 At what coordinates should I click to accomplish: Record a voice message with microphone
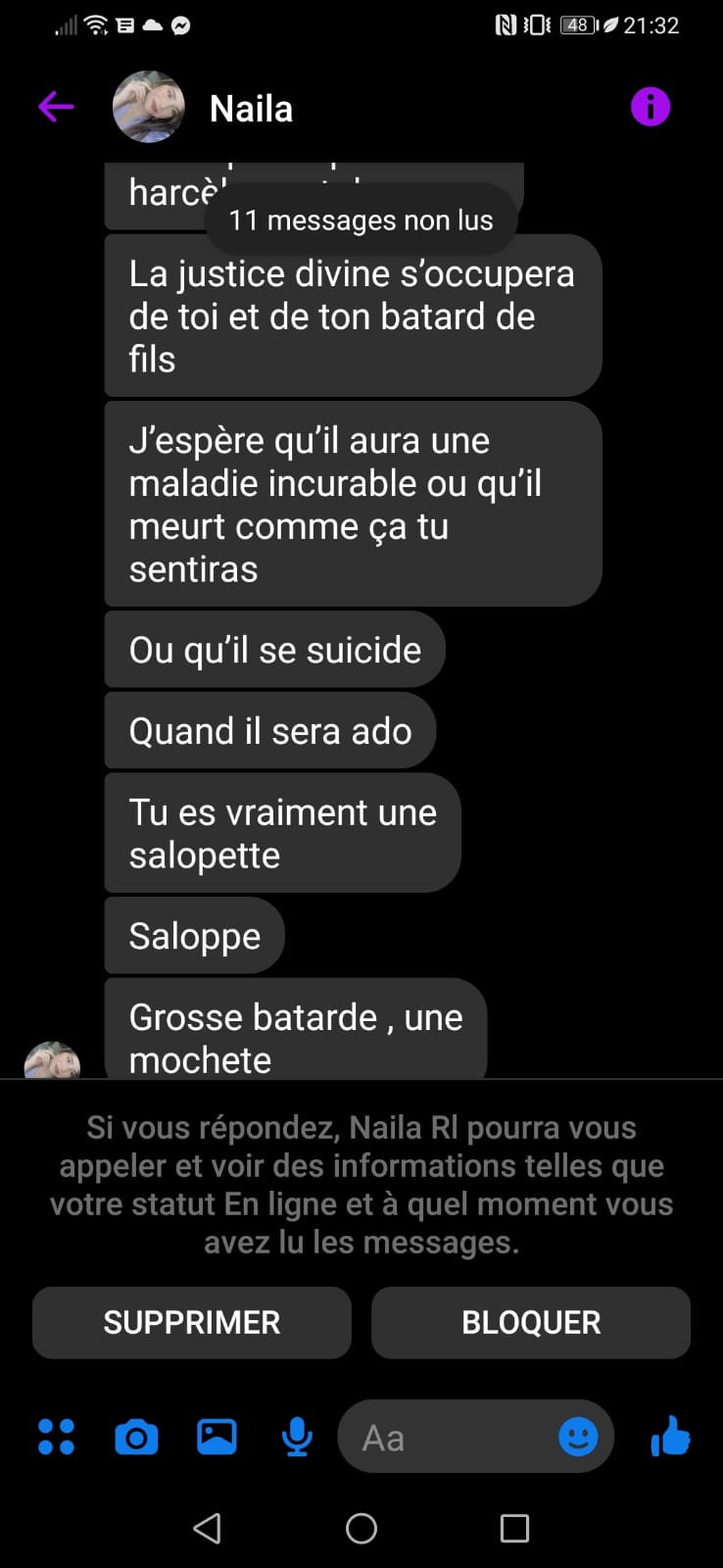tap(297, 1437)
